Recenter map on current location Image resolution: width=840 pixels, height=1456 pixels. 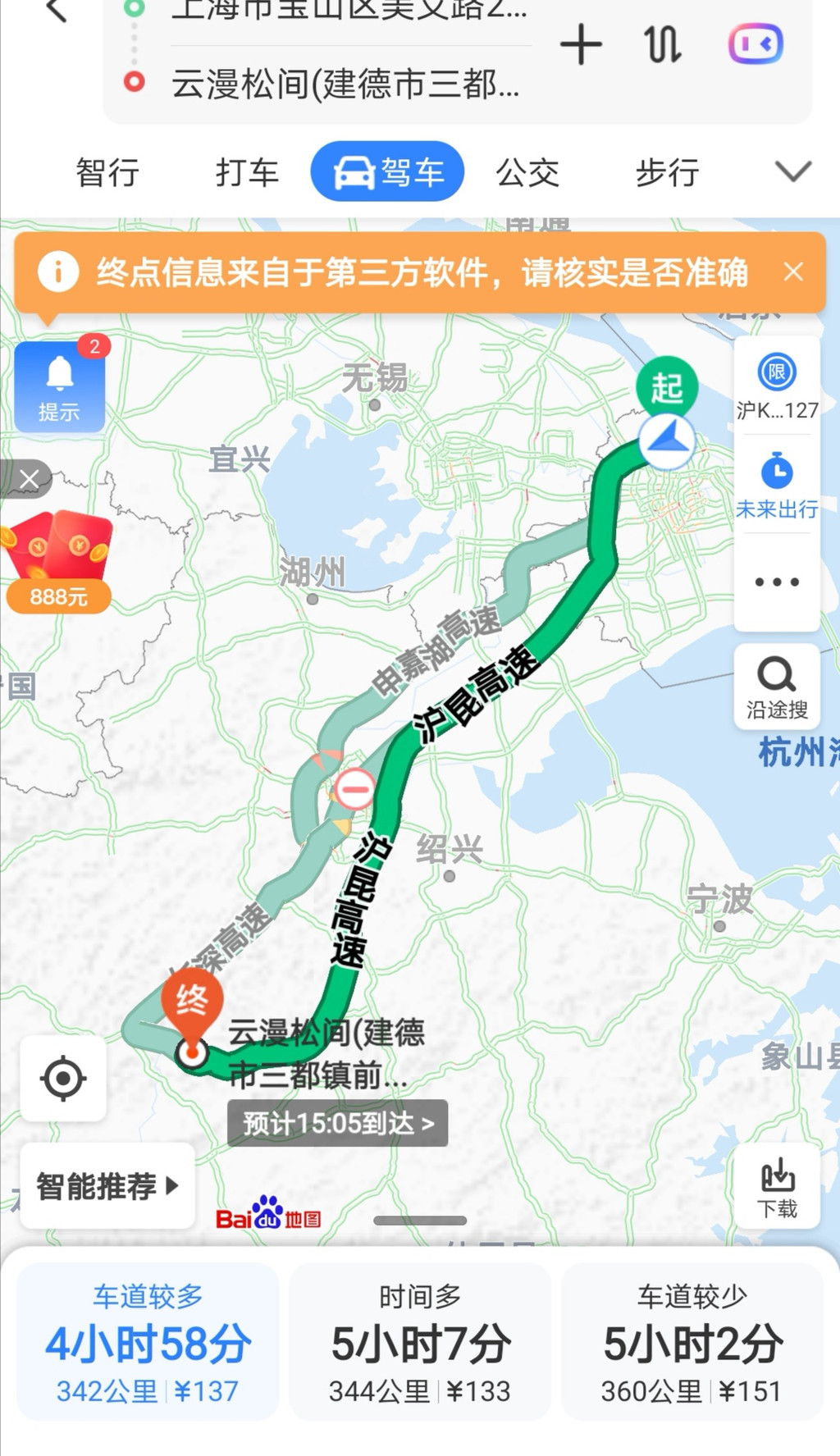tap(63, 1079)
